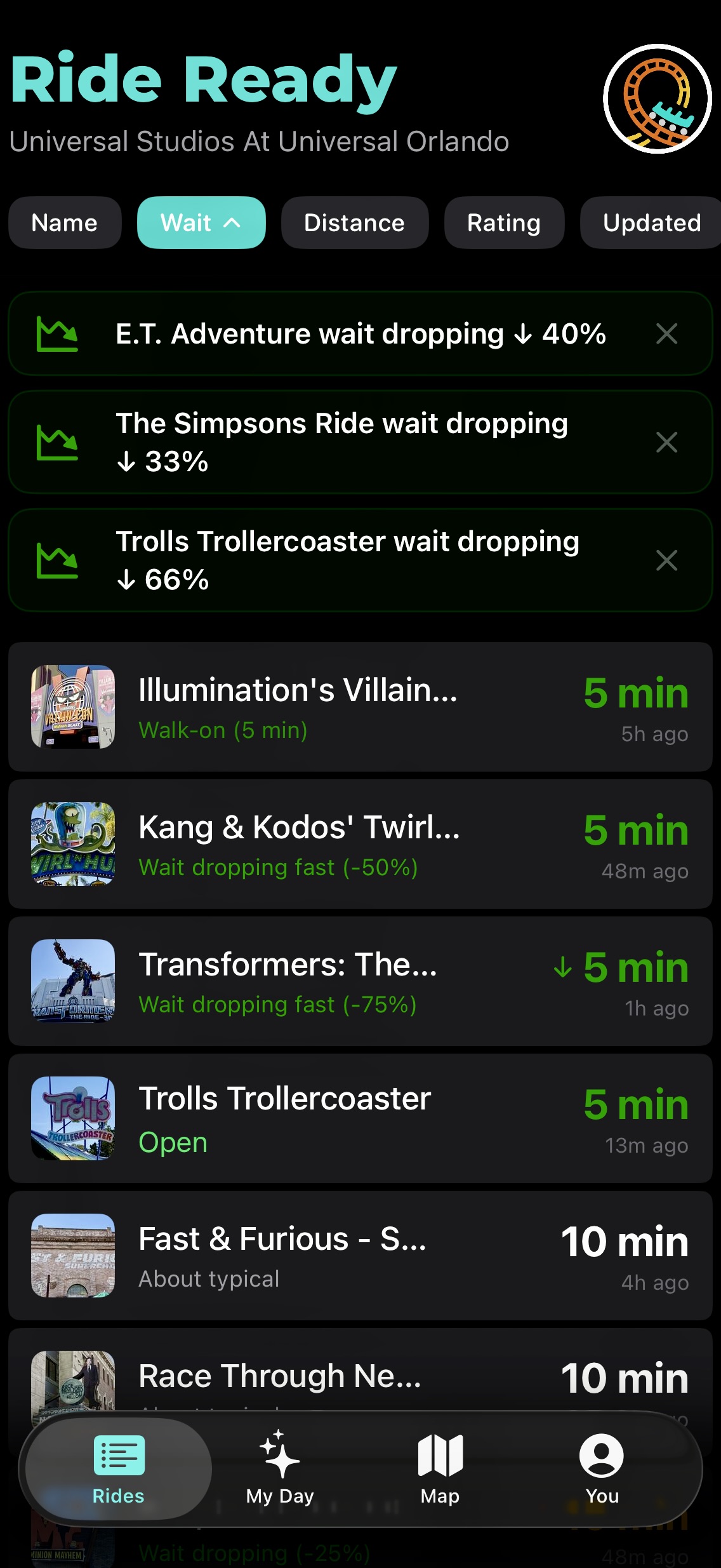Screen dimensions: 721x1568
Task: Open Kang & Kodos' Twirl ride row
Action: (360, 844)
